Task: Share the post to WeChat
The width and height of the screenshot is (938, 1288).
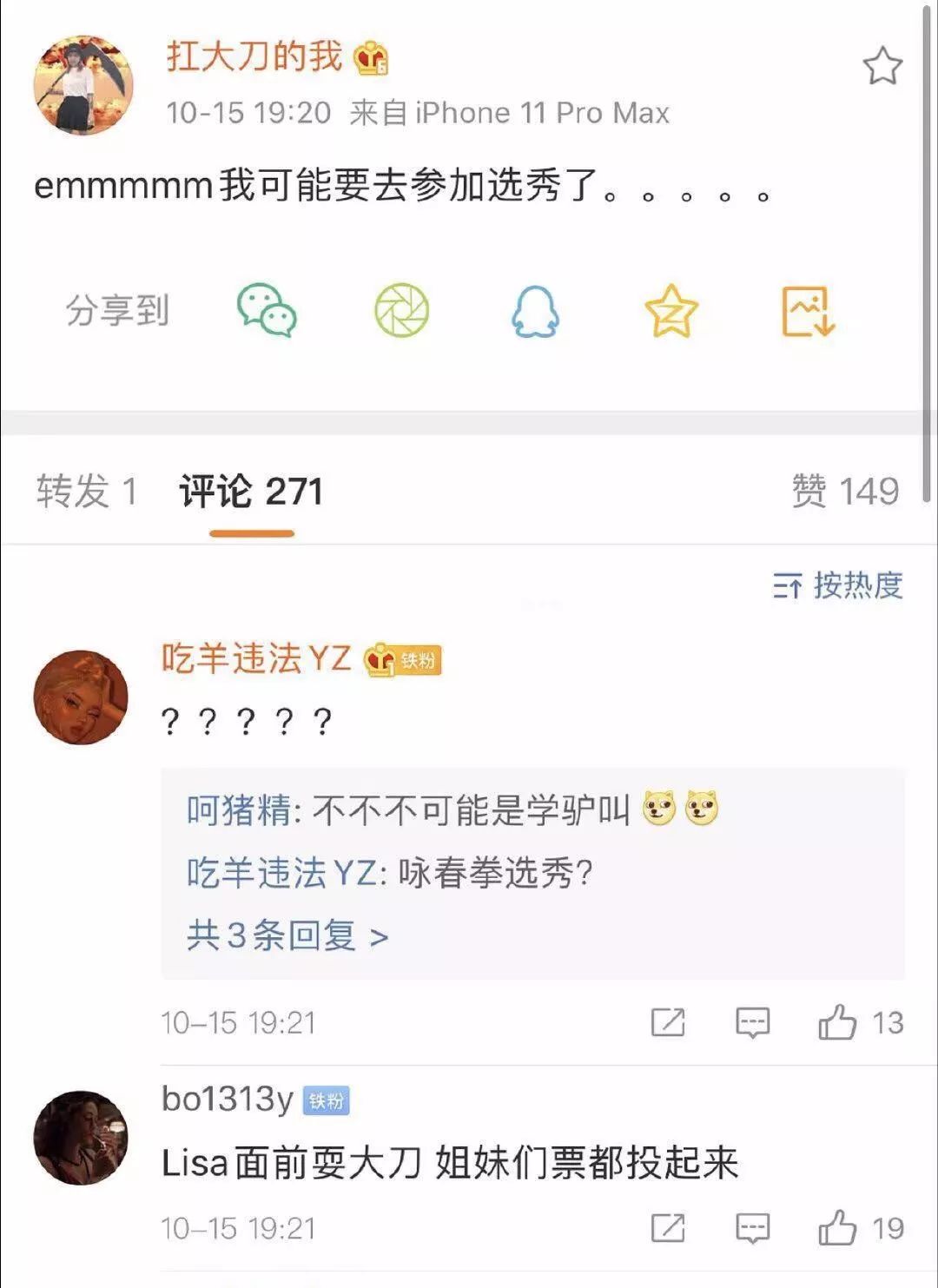Action: [x=267, y=313]
